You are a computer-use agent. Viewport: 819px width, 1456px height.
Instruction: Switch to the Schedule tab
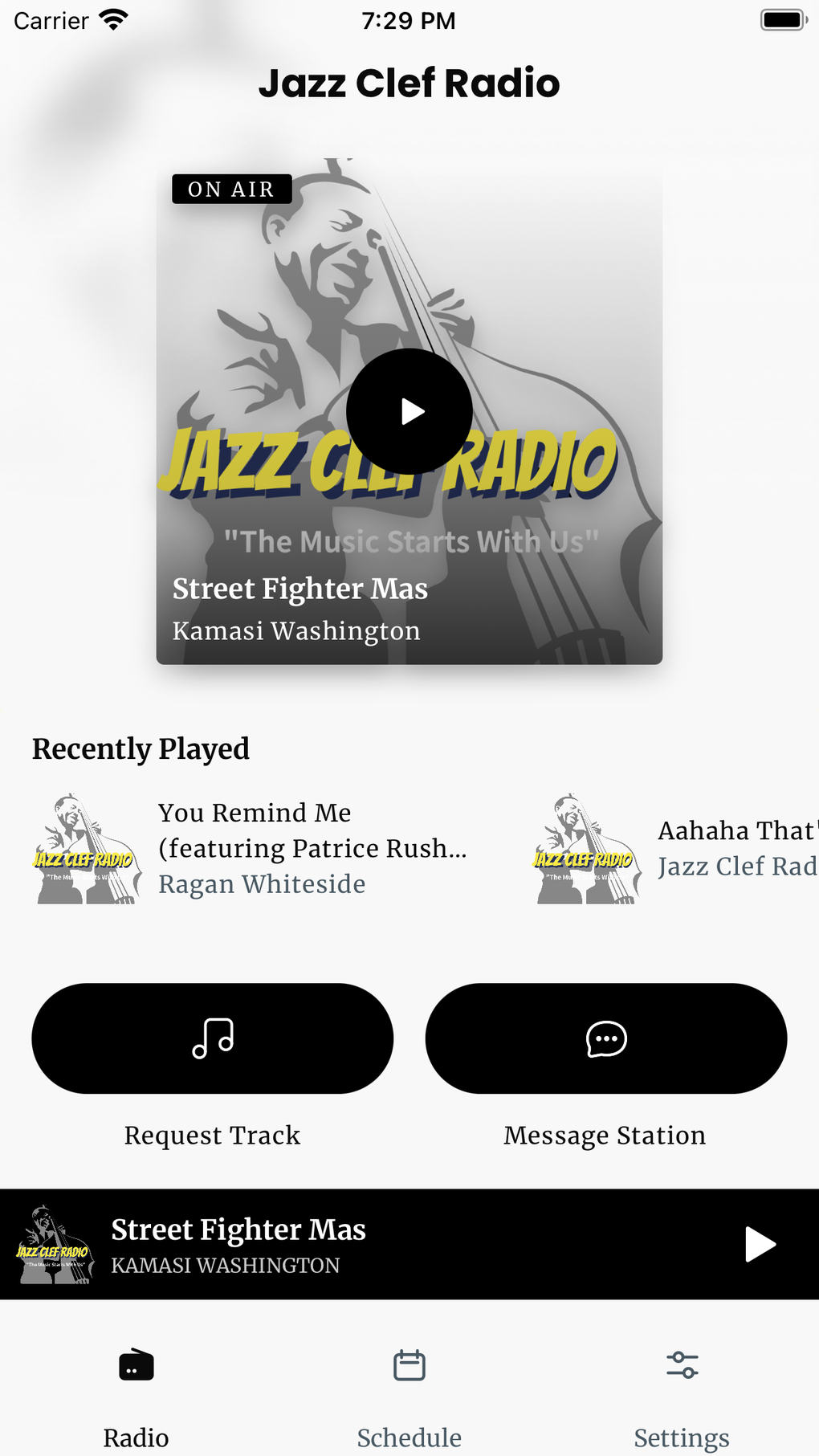[409, 1396]
